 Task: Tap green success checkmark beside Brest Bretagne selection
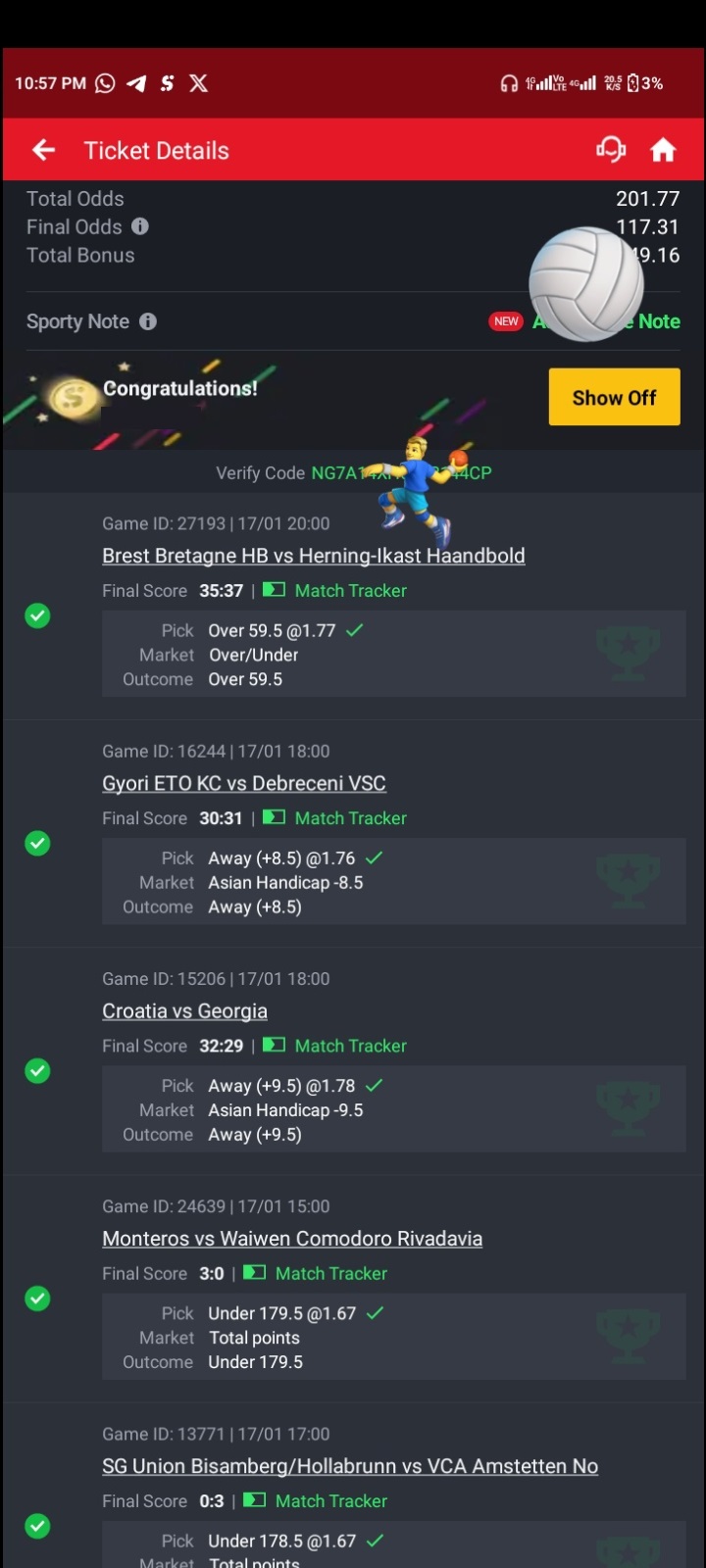tap(37, 615)
